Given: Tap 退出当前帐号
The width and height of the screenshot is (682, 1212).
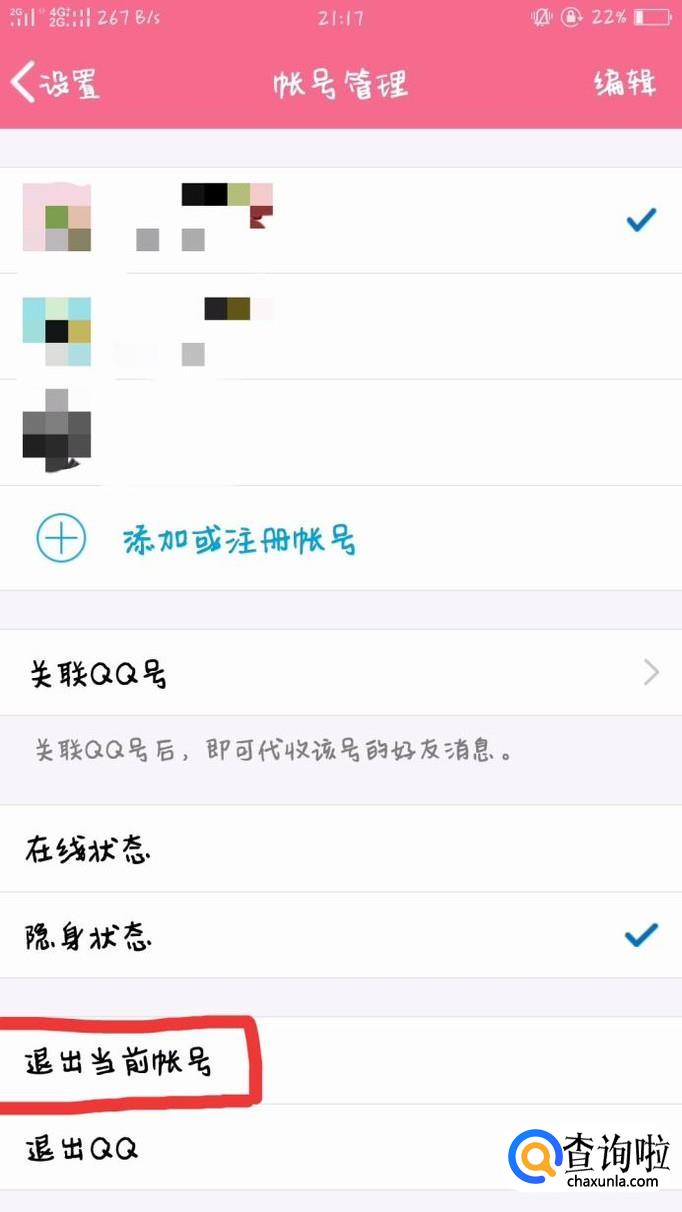Looking at the screenshot, I should (341, 1061).
